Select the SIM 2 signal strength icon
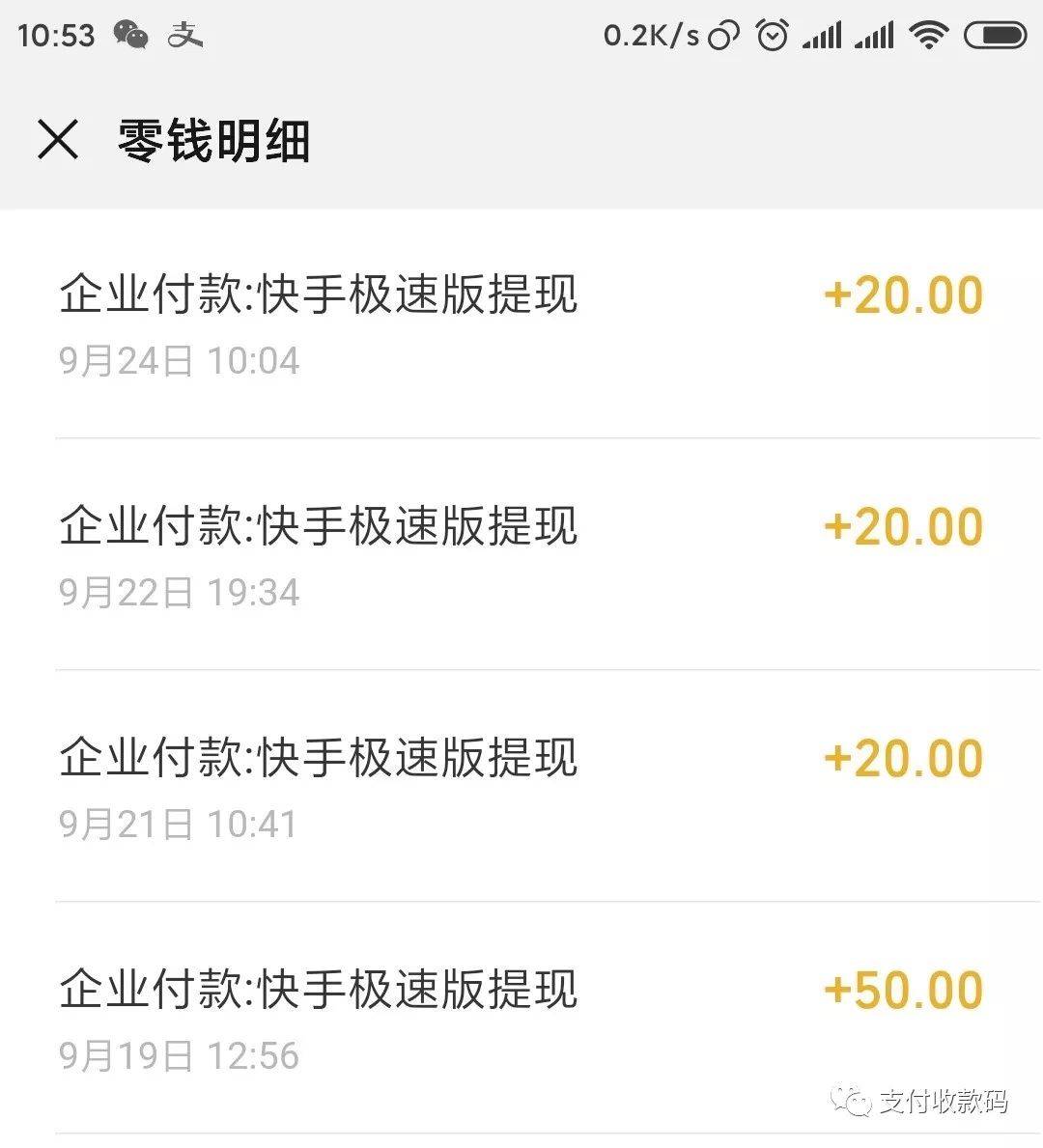Image resolution: width=1043 pixels, height=1148 pixels. point(874,35)
